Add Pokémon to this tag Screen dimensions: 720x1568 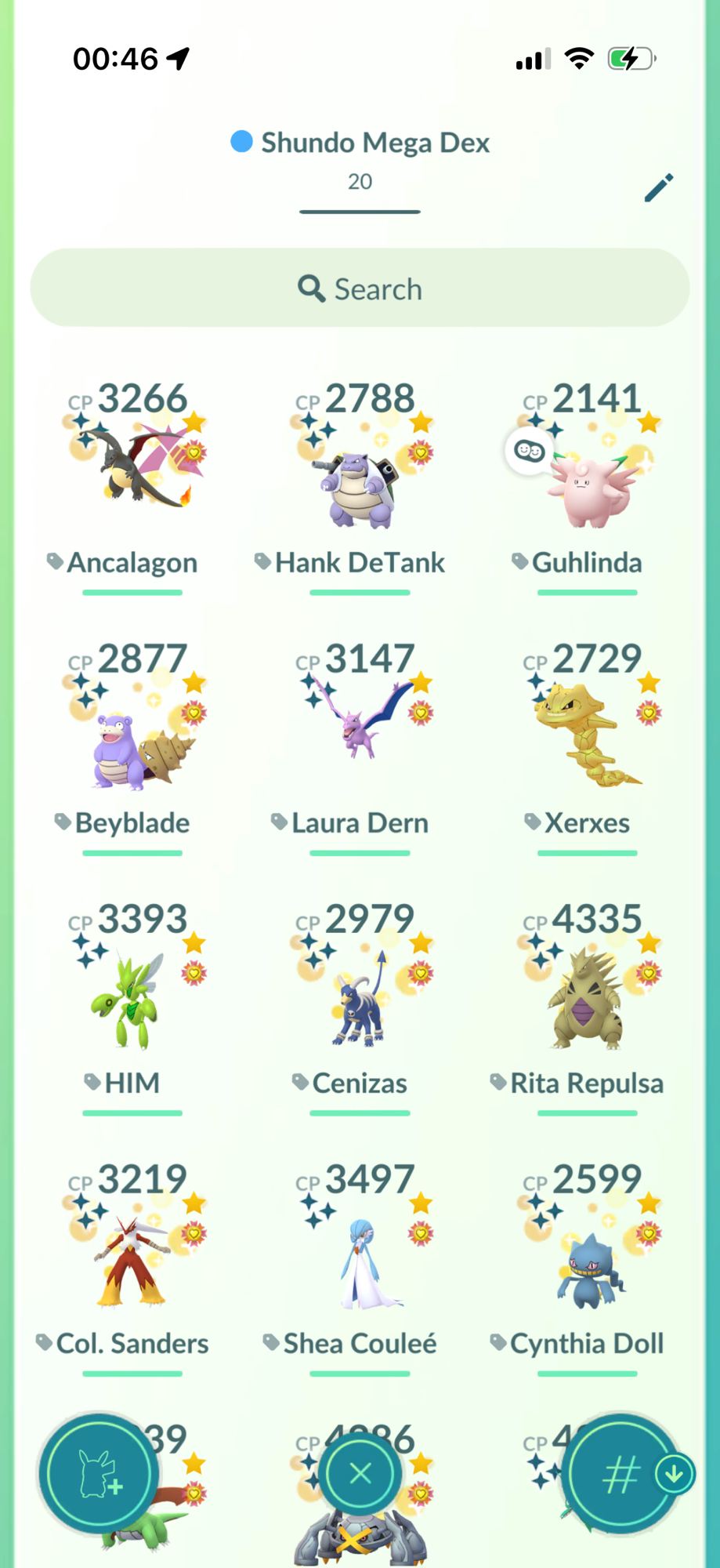98,1474
